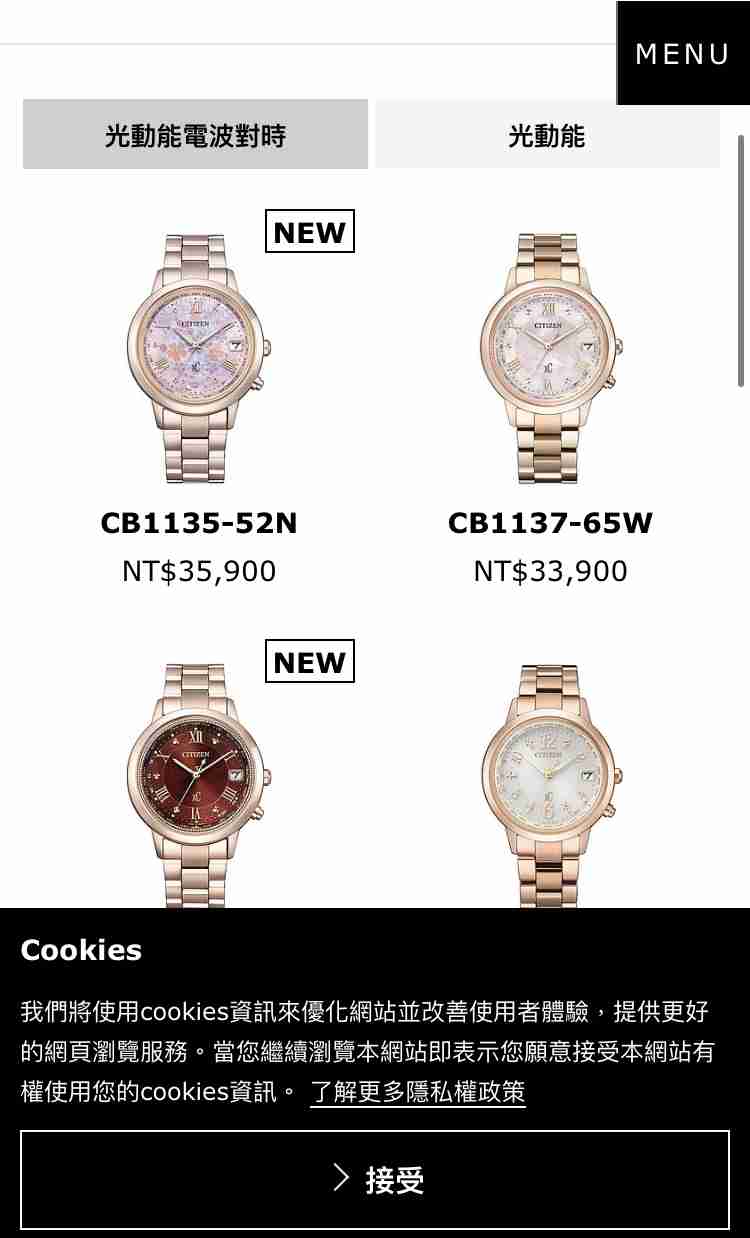Open the 了解更多隱私權政策 link

[x=417, y=1092]
